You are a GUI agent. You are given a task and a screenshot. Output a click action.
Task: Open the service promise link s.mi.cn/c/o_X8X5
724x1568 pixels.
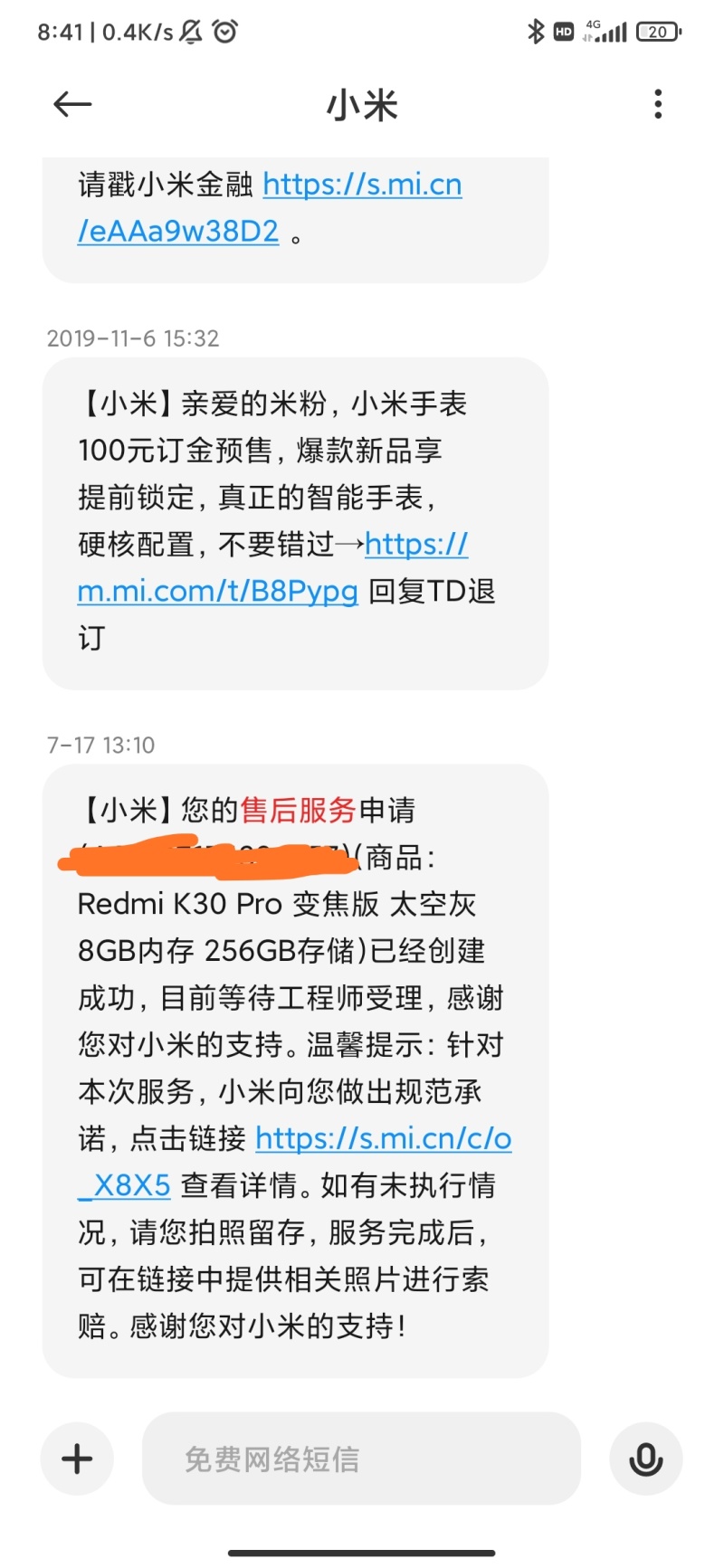coord(385,1138)
